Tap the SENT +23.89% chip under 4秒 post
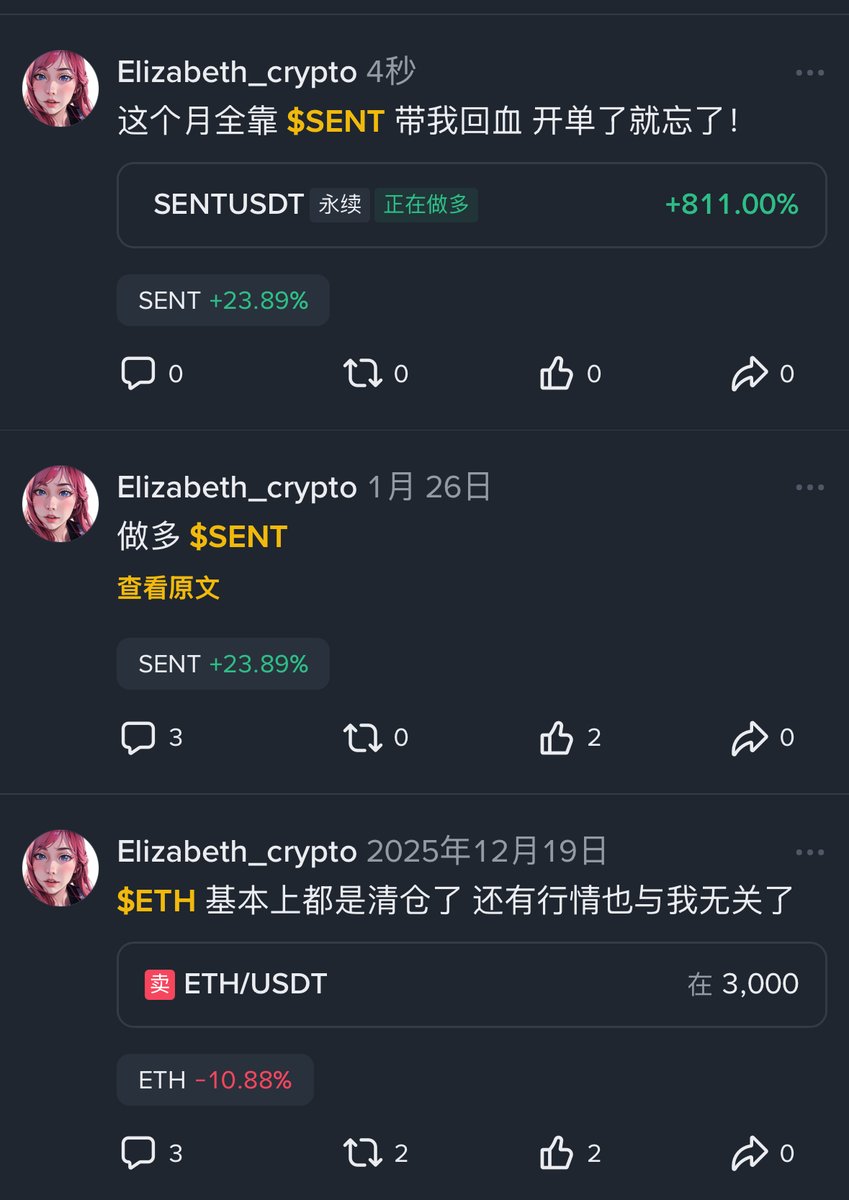This screenshot has width=849, height=1200. click(223, 300)
